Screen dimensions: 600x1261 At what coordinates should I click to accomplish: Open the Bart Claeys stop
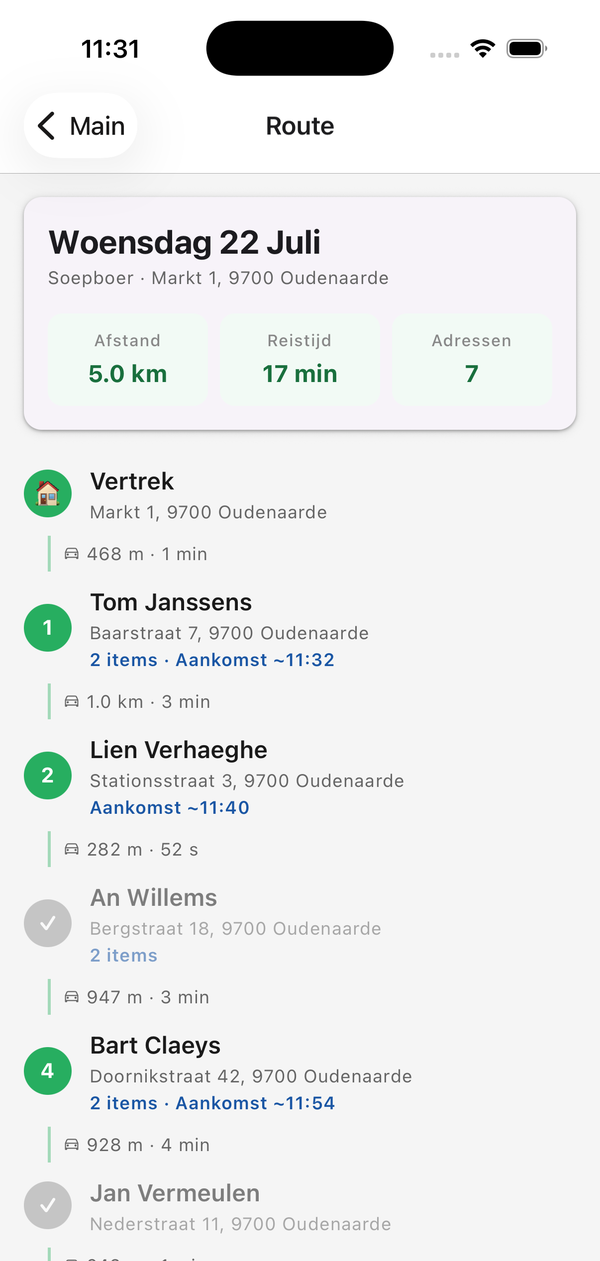click(x=300, y=1073)
